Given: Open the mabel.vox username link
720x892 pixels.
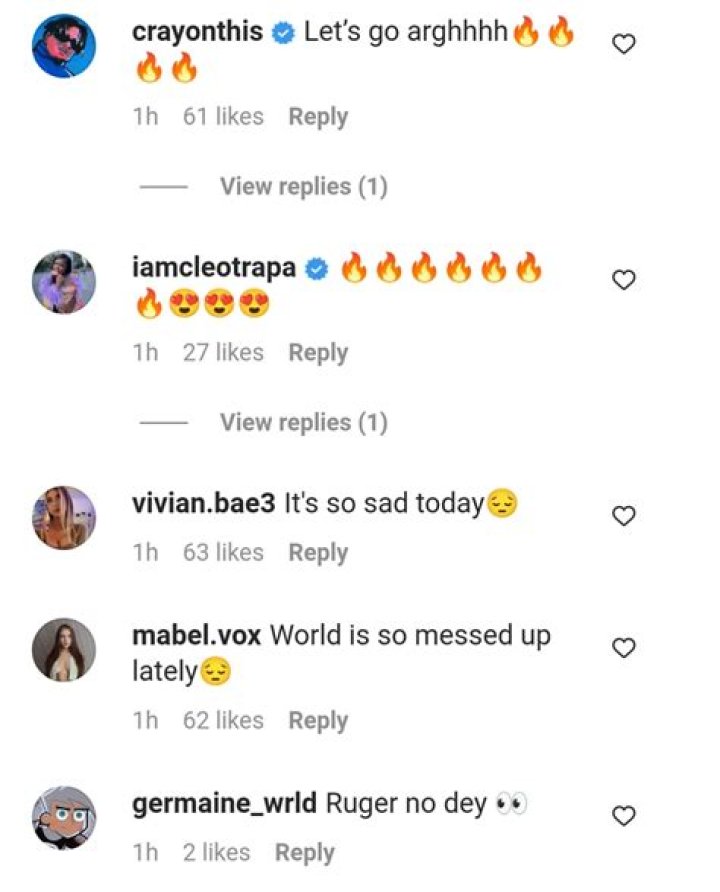Looking at the screenshot, I should point(197,636).
